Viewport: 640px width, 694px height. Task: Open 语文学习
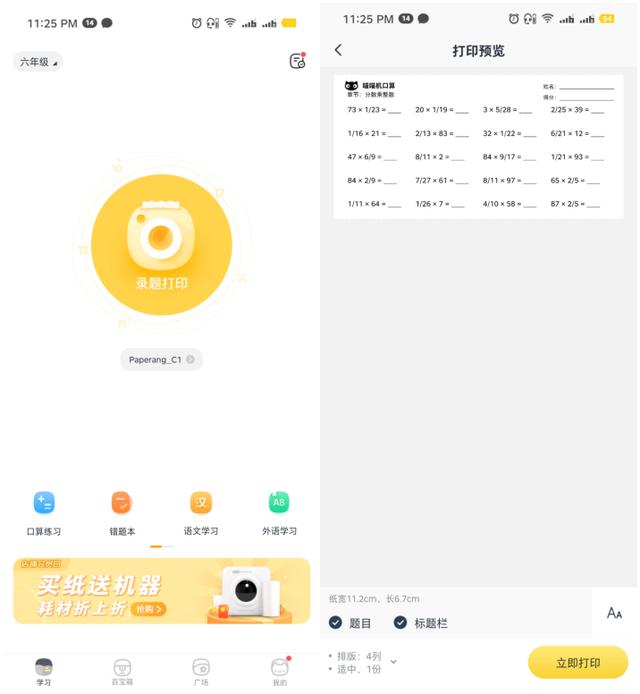(x=200, y=512)
